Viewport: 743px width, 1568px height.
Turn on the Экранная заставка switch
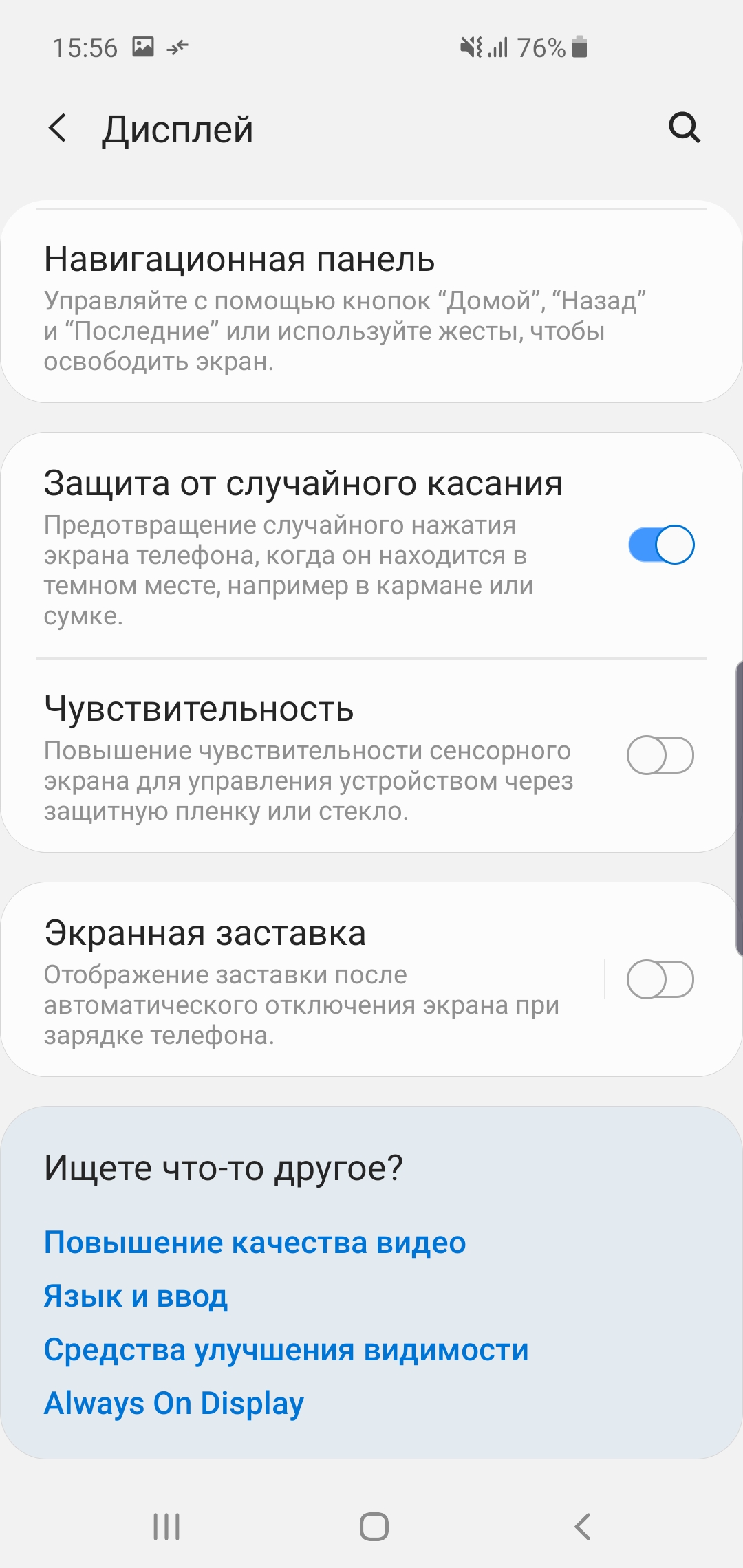pyautogui.click(x=660, y=979)
